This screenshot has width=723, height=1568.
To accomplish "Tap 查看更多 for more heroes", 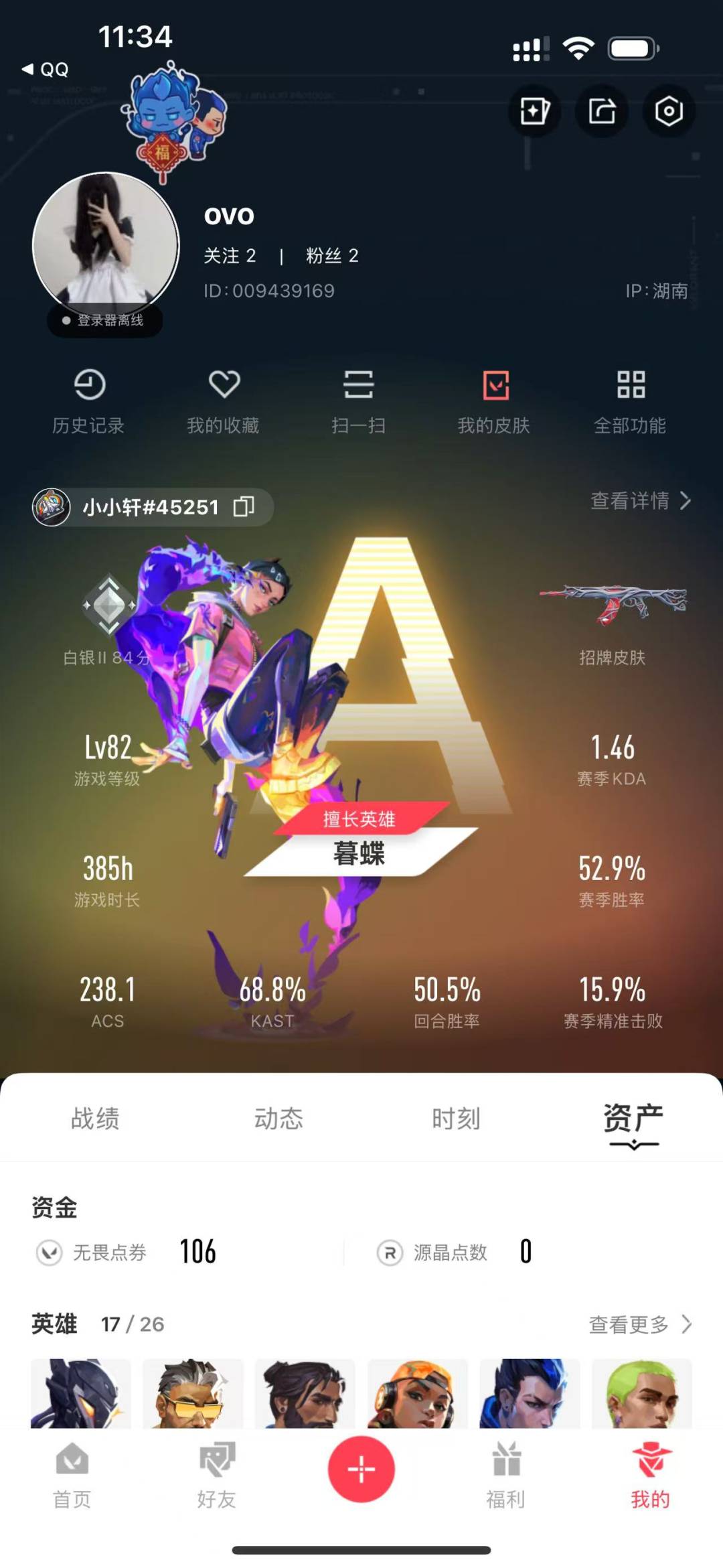I will point(641,1324).
